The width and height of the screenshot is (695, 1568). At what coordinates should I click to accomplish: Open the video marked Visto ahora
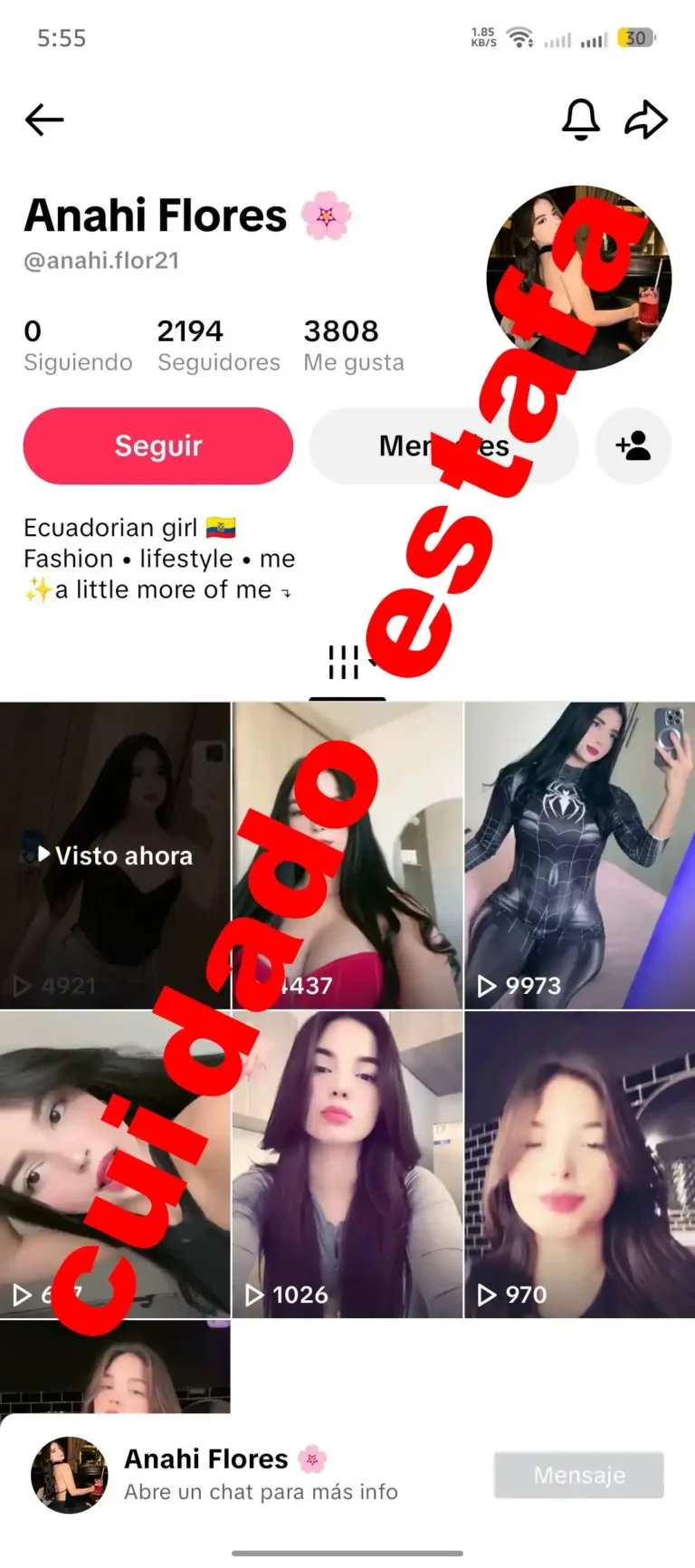115,856
